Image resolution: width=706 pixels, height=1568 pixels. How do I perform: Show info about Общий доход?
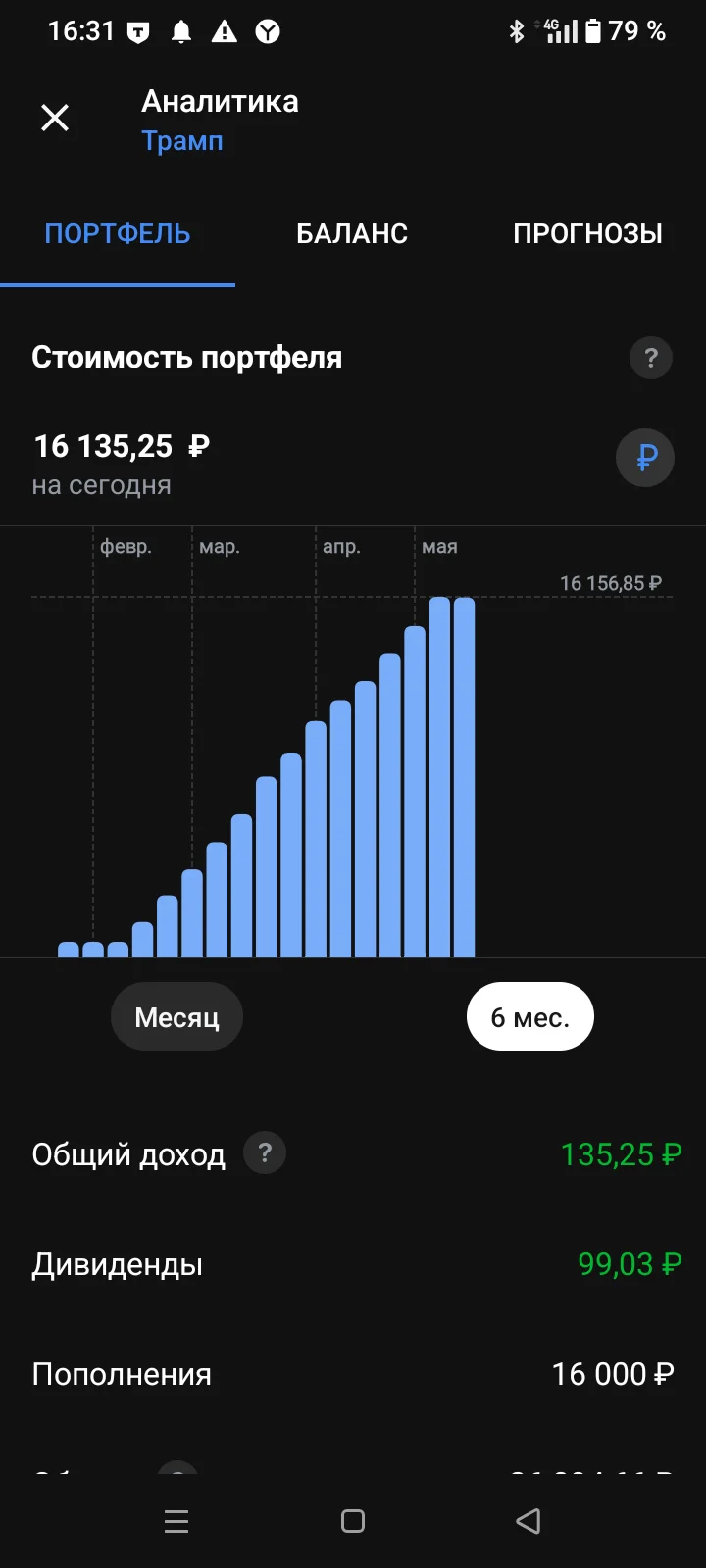pyautogui.click(x=265, y=1153)
